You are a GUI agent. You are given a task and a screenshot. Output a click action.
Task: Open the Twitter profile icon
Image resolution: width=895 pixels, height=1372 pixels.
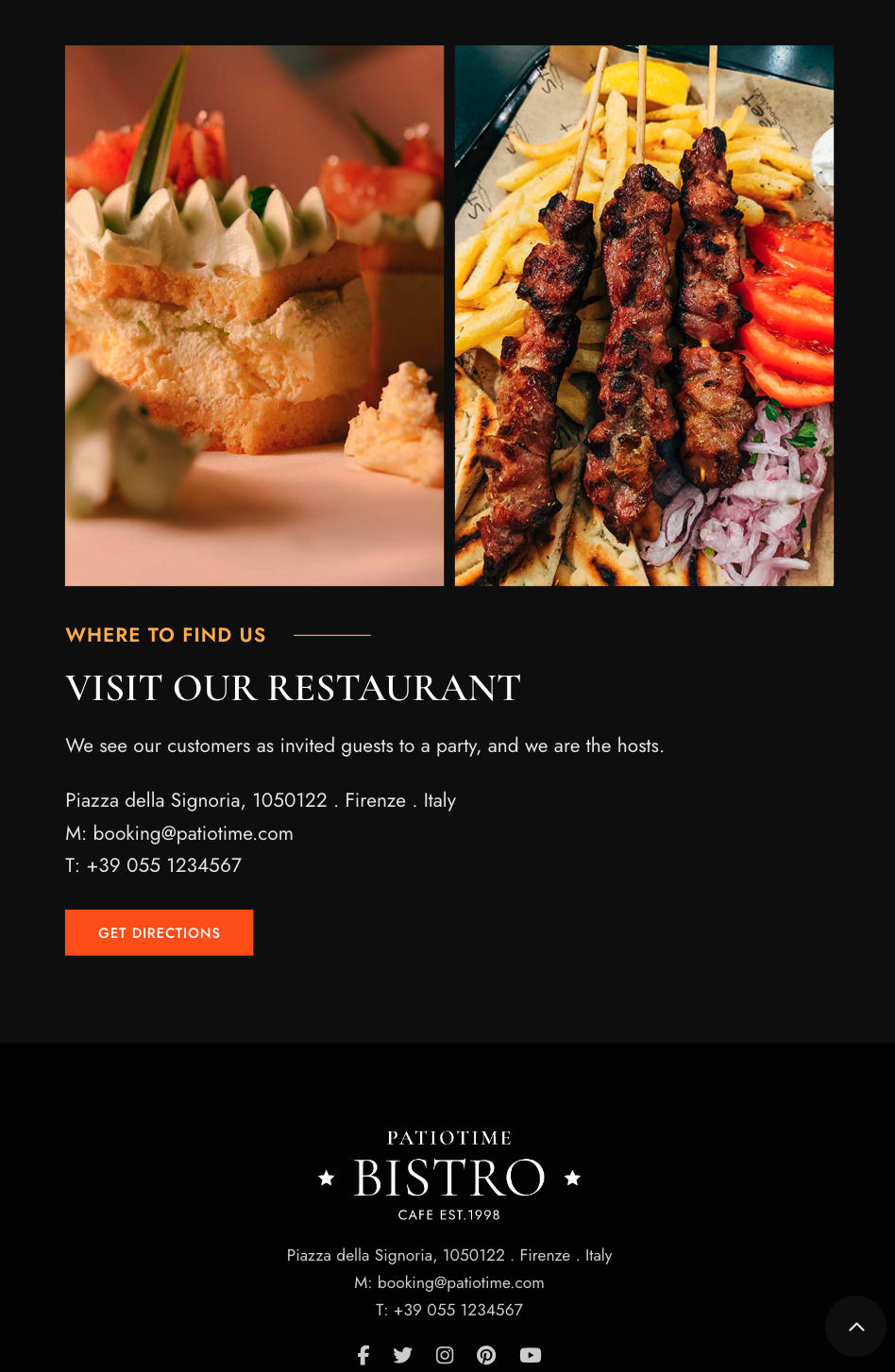[403, 1355]
